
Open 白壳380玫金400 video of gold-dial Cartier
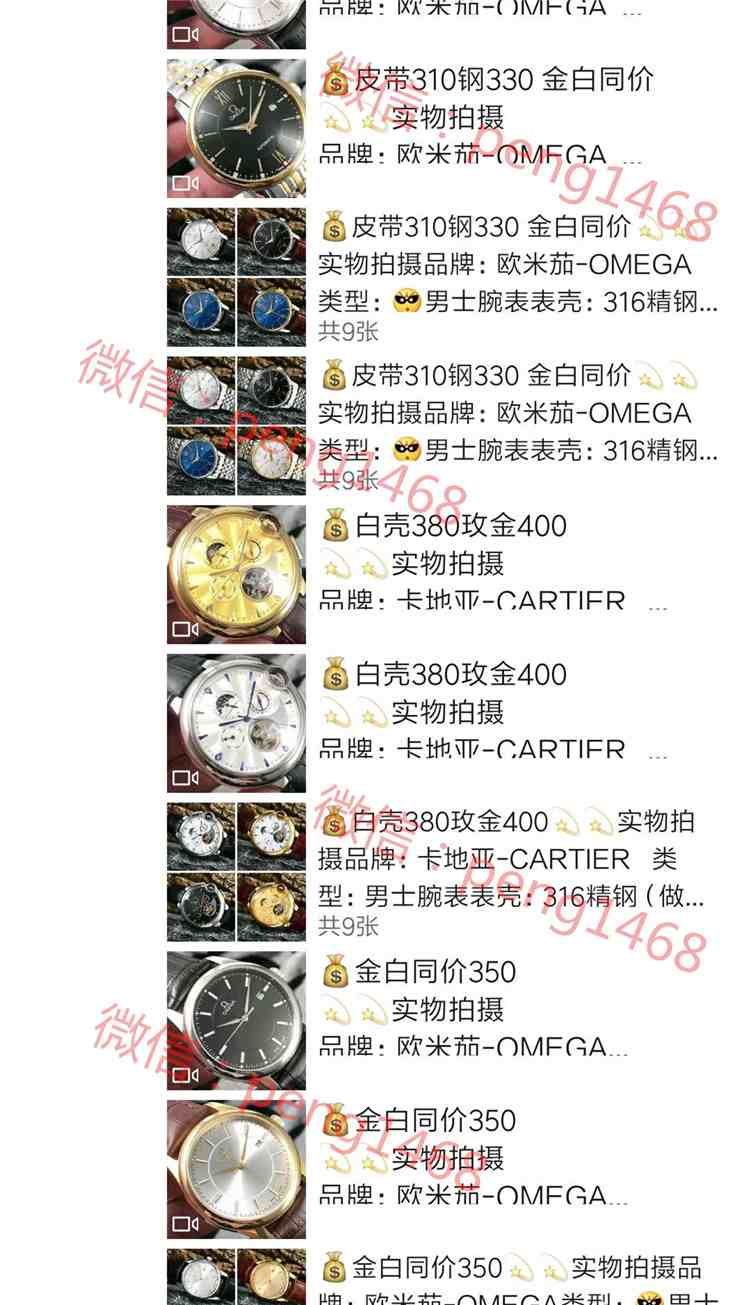(236, 575)
